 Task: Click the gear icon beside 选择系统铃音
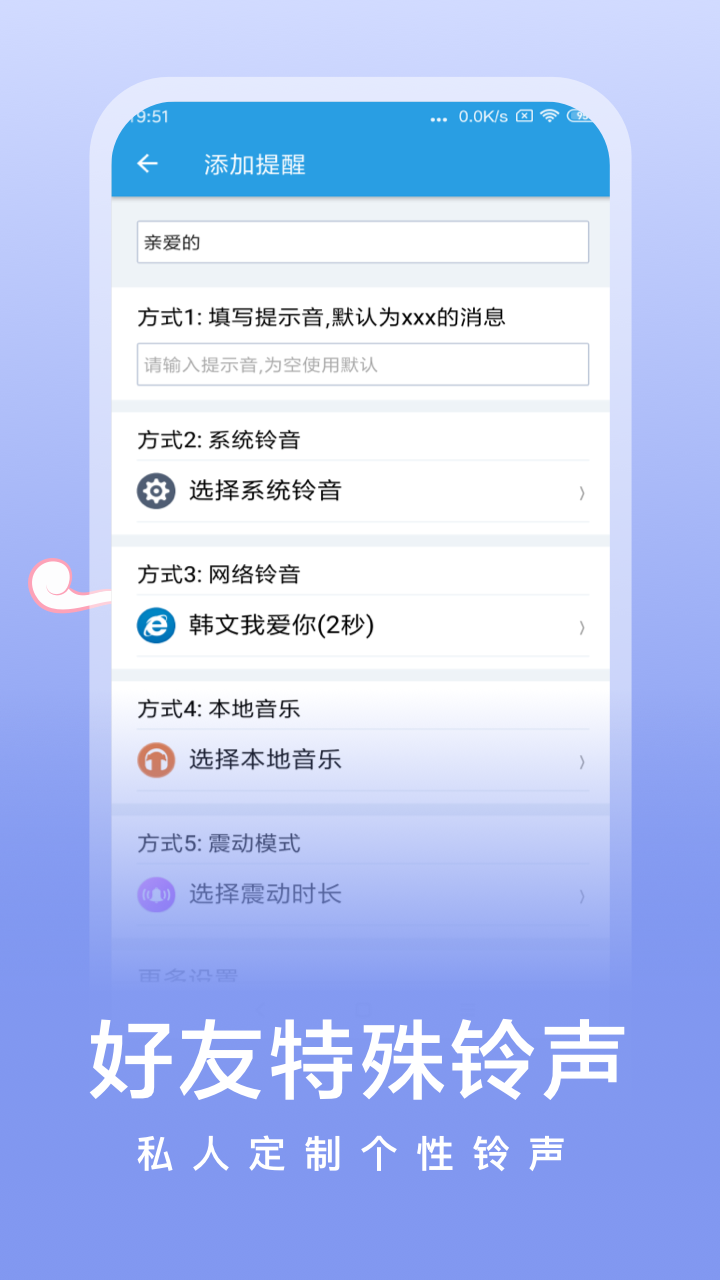coord(156,491)
